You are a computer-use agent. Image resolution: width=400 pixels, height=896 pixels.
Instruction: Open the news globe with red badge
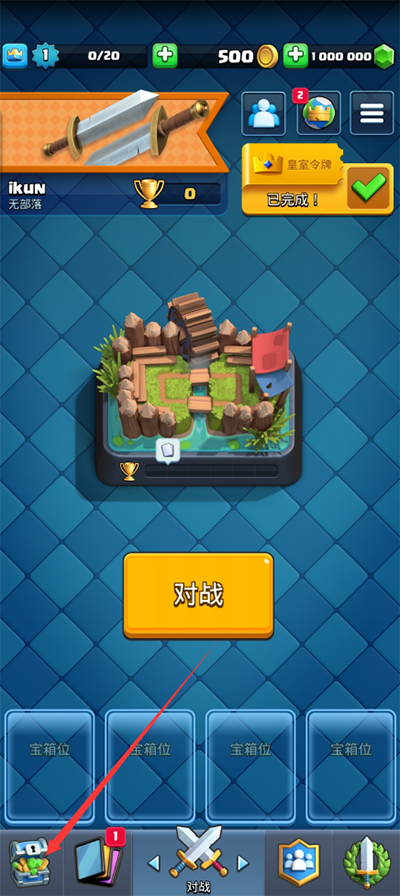tap(318, 113)
